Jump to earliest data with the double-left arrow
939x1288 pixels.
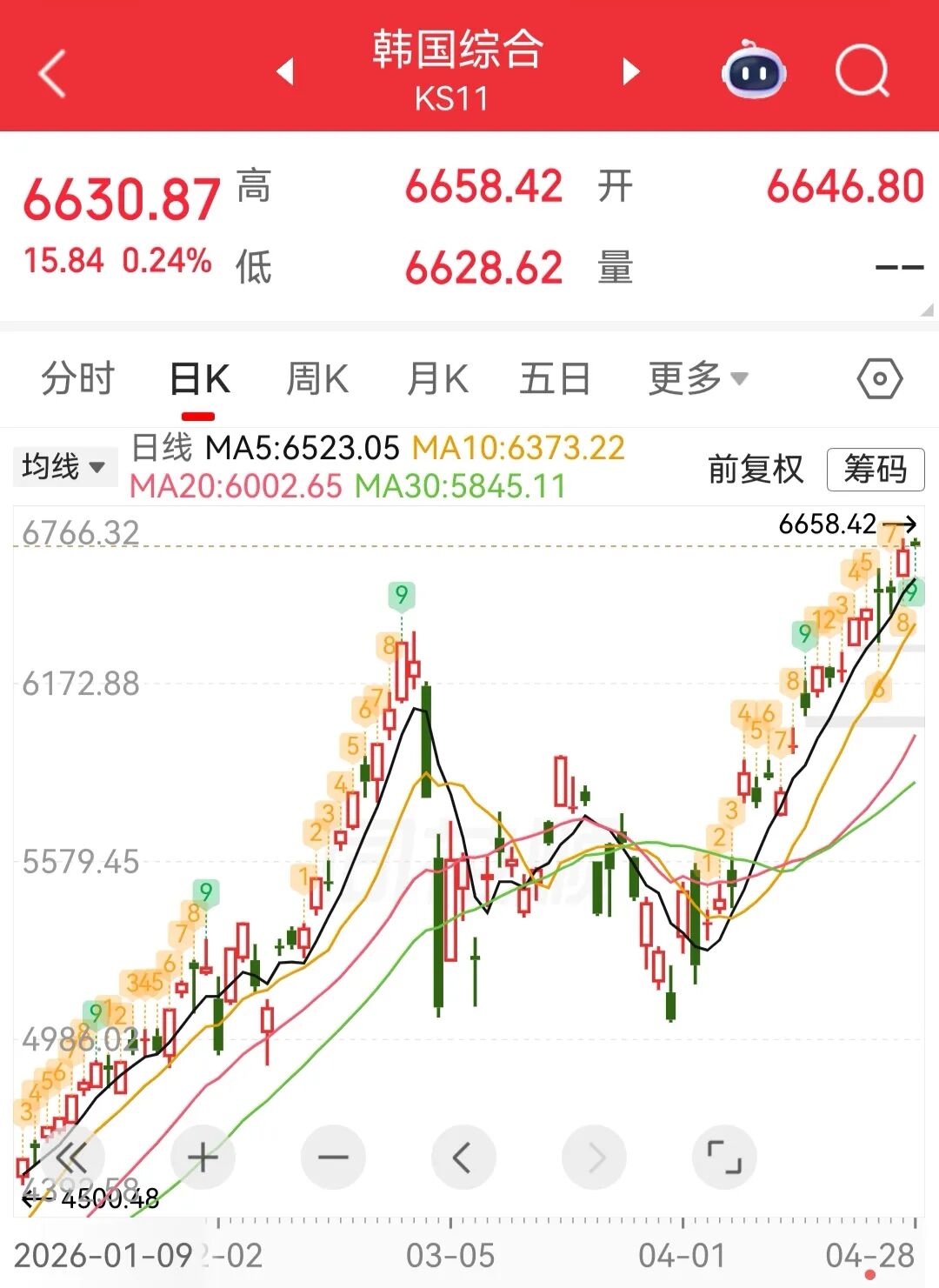coord(72,1158)
